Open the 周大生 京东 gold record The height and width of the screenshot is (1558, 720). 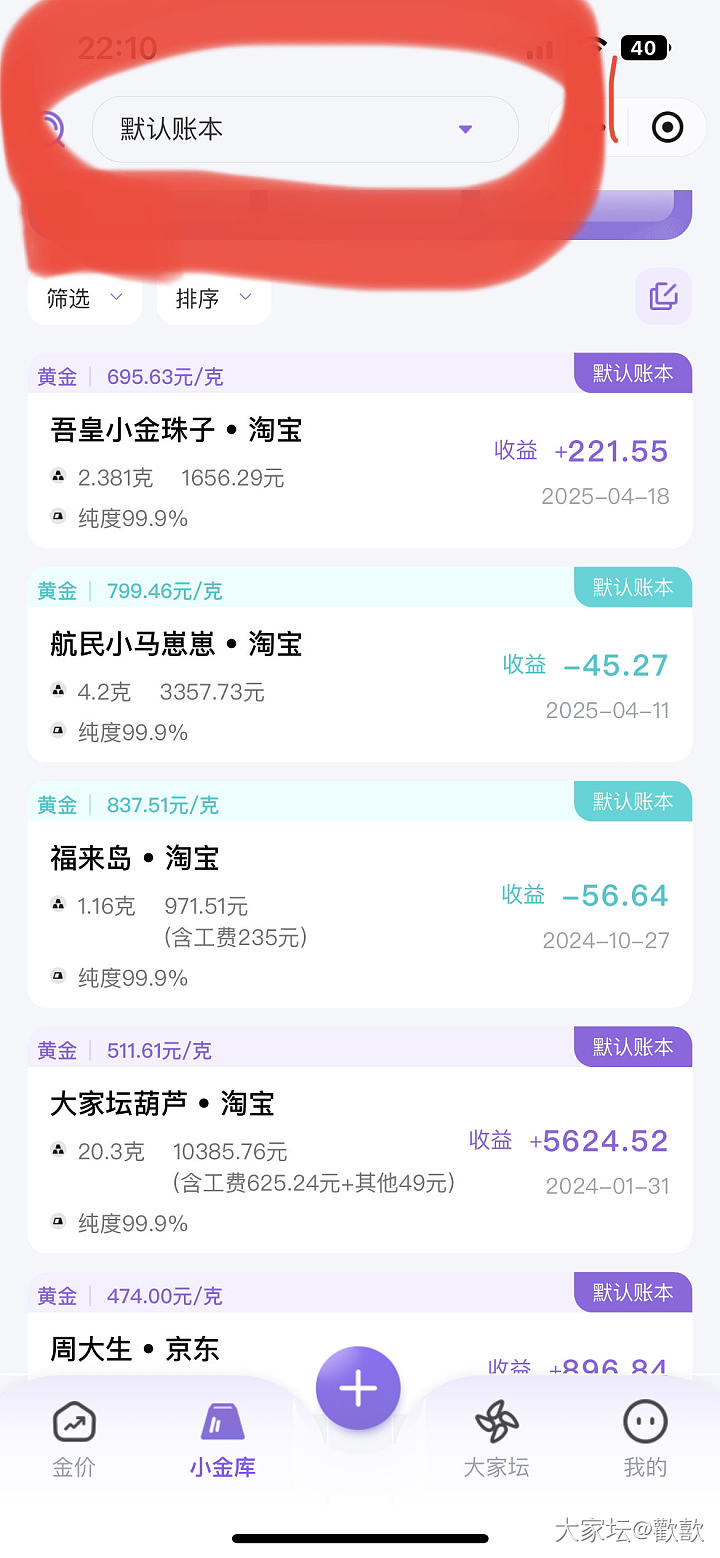point(180,1348)
